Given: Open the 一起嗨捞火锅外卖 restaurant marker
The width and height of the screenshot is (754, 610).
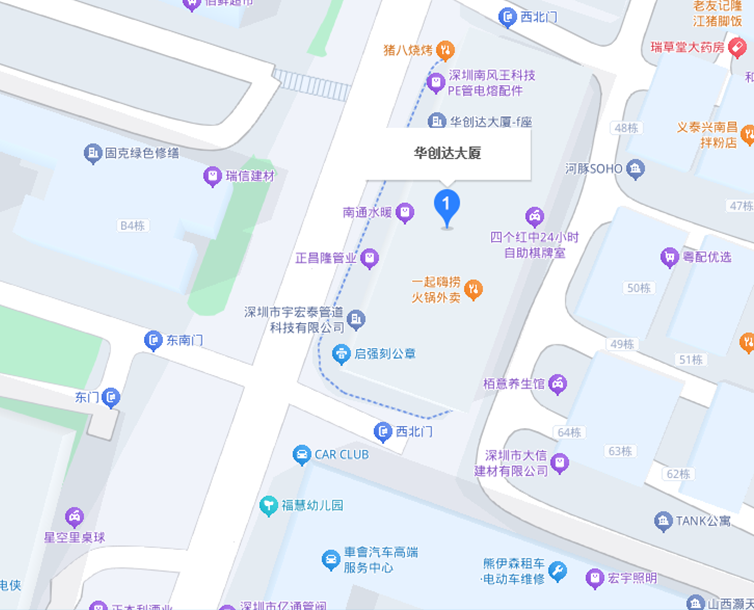Looking at the screenshot, I should [x=475, y=290].
